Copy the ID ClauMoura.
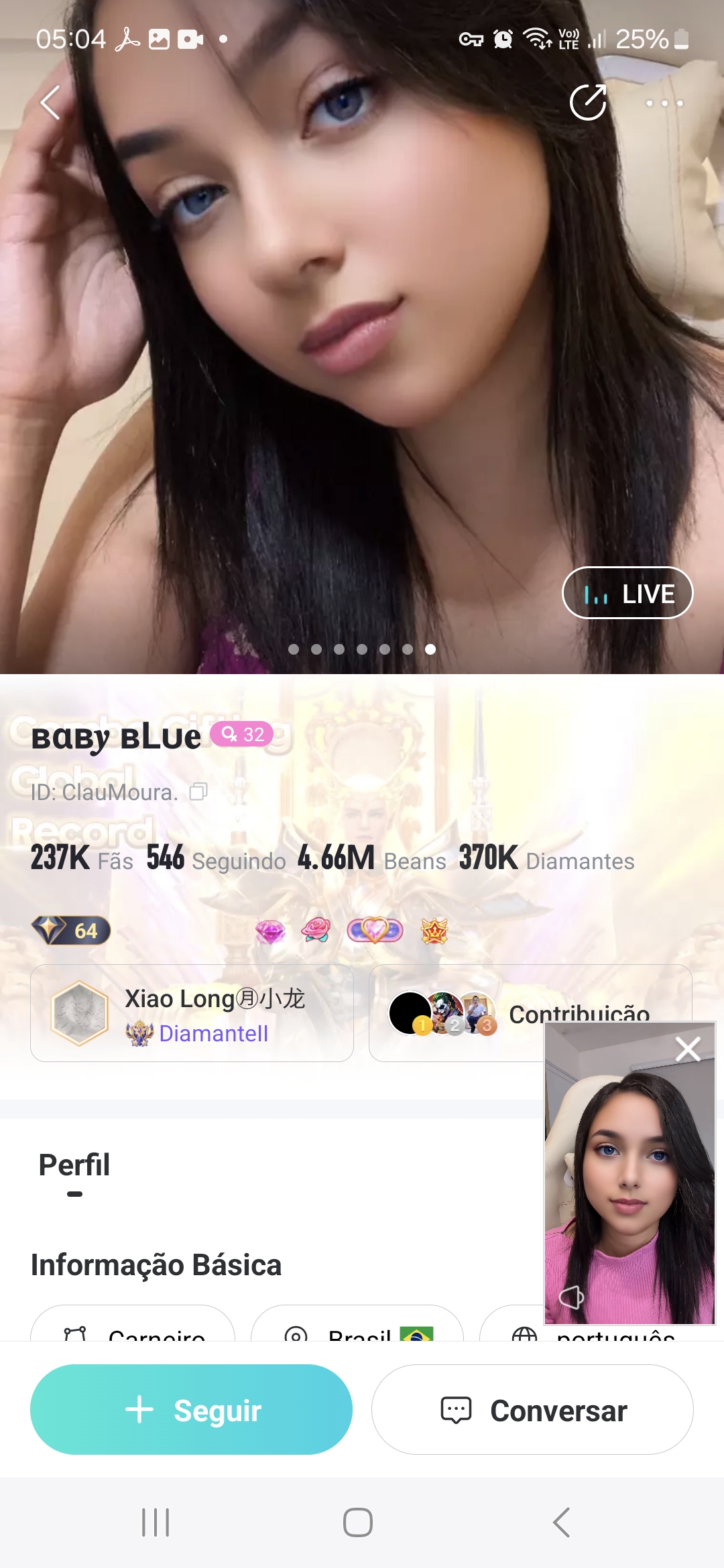 [198, 792]
